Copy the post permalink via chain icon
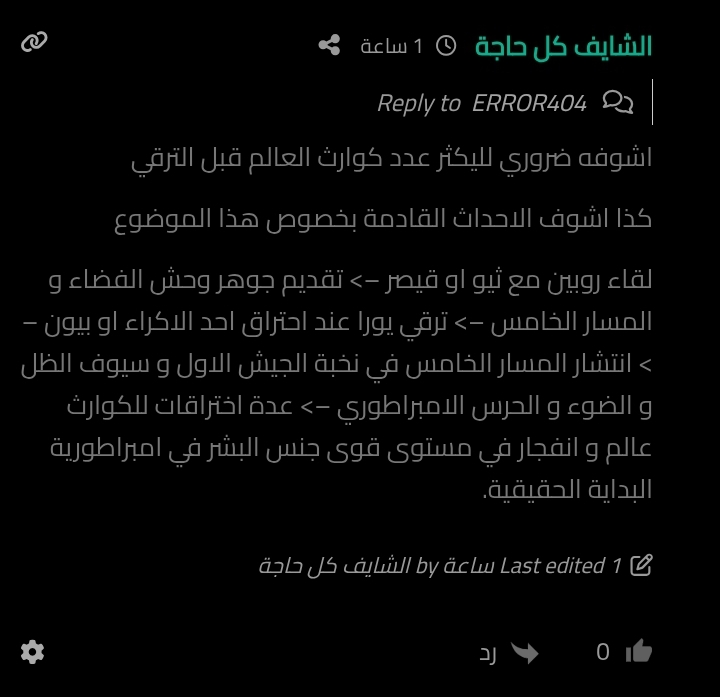The width and height of the screenshot is (720, 697). point(34,42)
